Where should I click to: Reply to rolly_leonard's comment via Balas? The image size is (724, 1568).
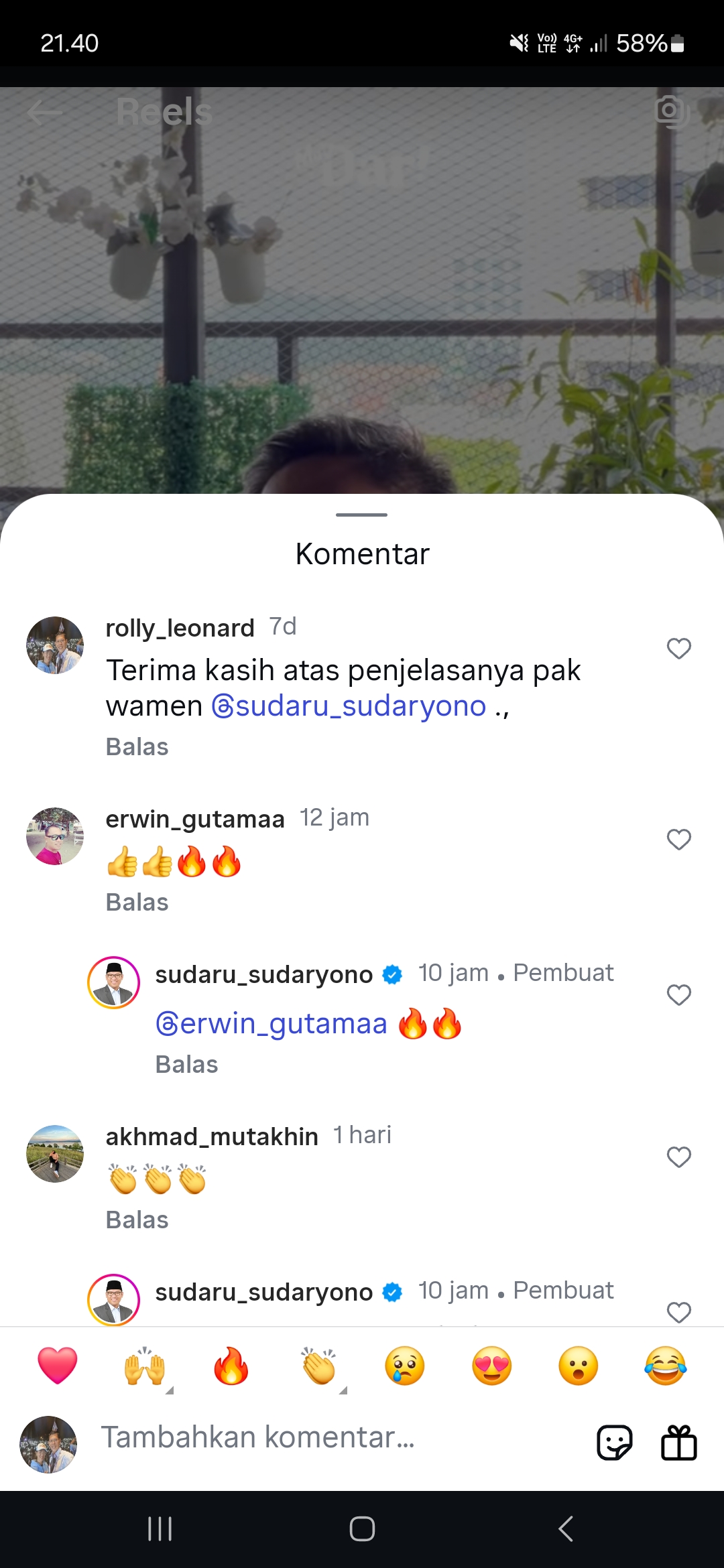tap(137, 746)
